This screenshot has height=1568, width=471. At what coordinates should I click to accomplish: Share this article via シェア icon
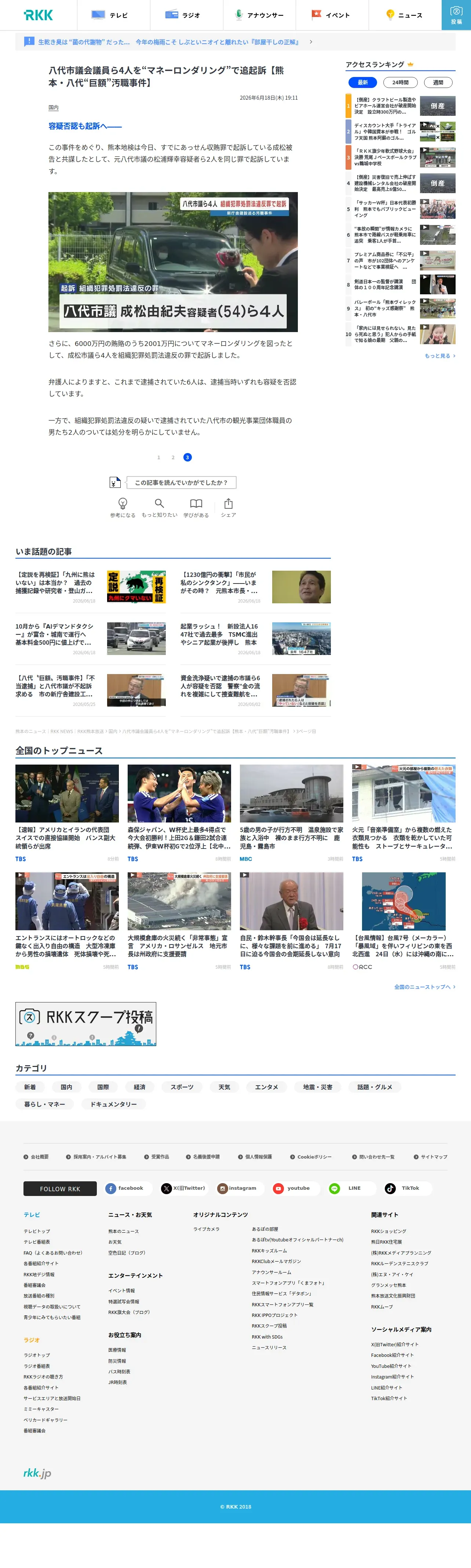coord(229,507)
